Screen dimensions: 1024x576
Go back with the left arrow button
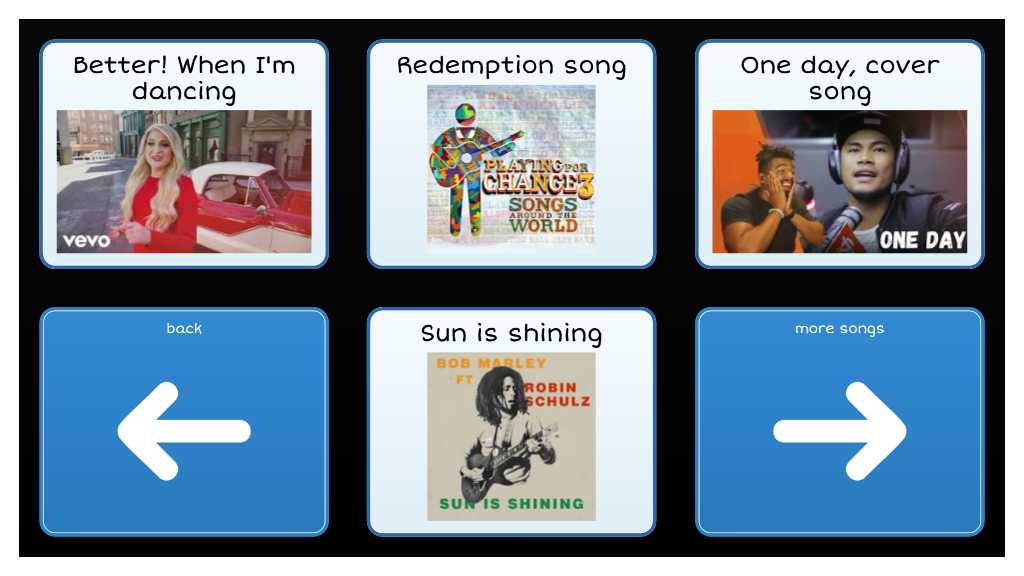click(x=184, y=422)
